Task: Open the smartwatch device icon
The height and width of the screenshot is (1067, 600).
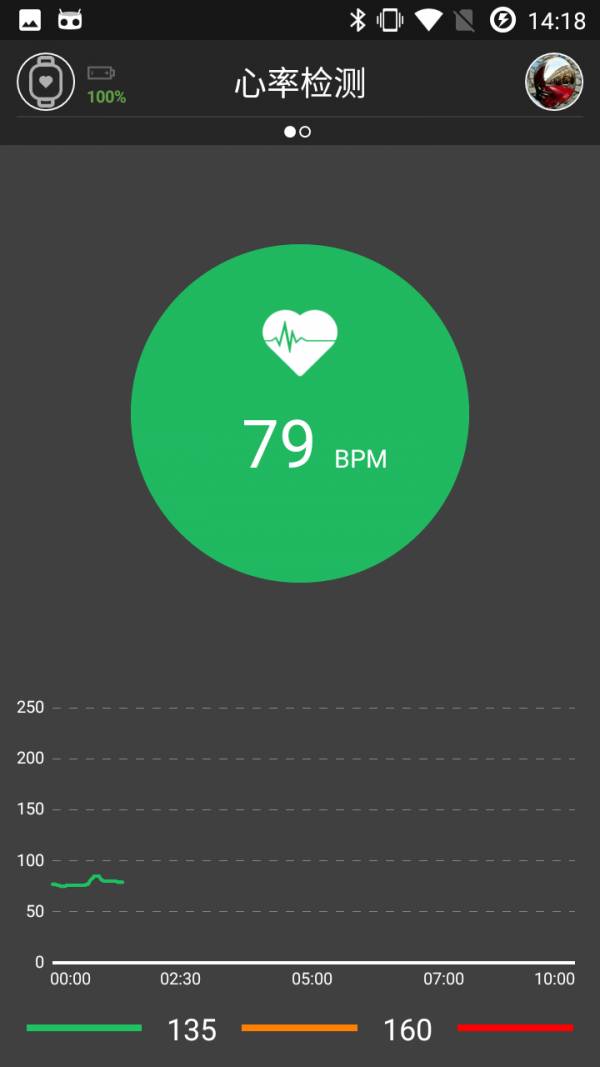Action: coord(46,82)
